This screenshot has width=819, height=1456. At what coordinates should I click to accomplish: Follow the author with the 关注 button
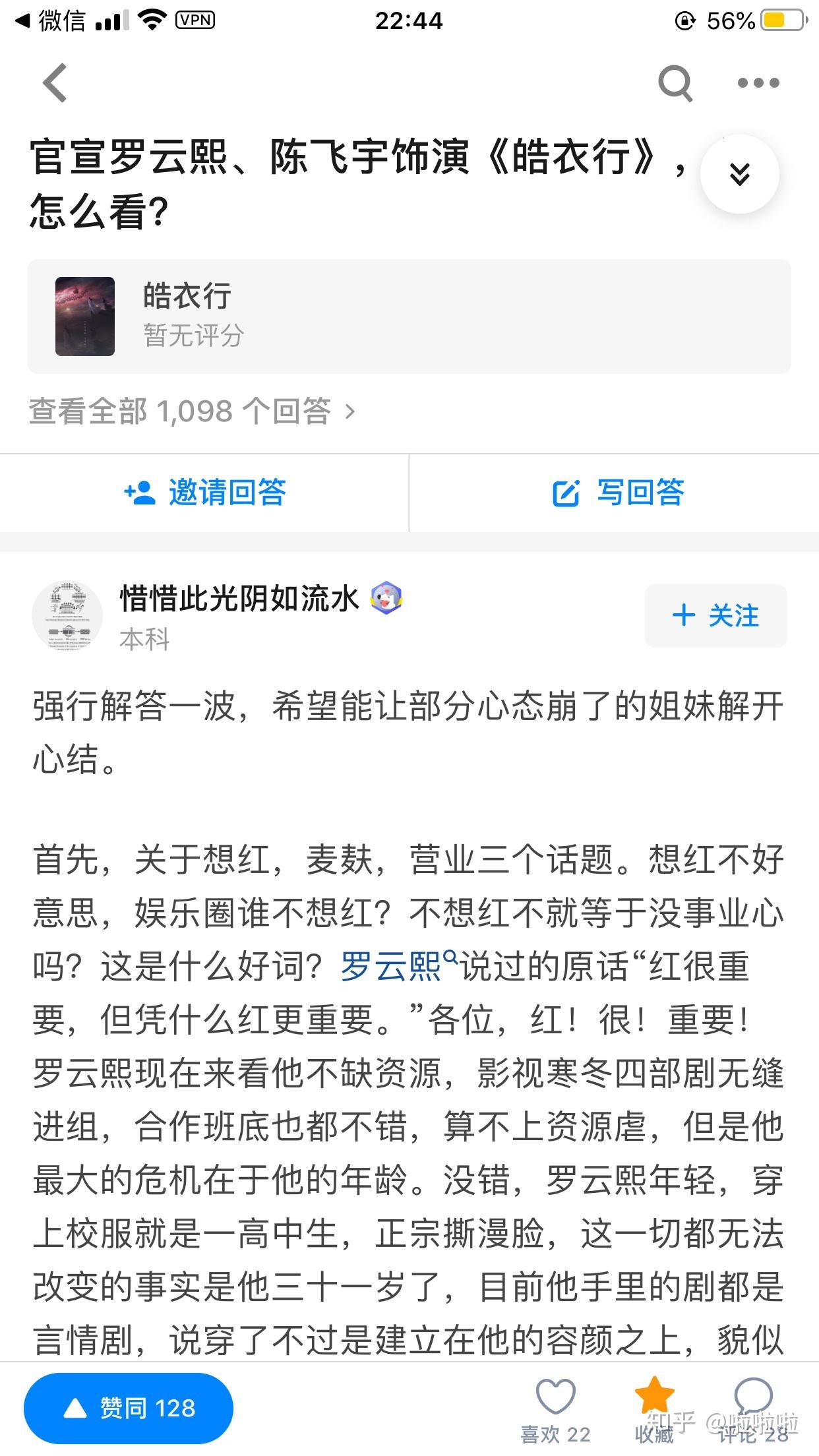pos(715,616)
